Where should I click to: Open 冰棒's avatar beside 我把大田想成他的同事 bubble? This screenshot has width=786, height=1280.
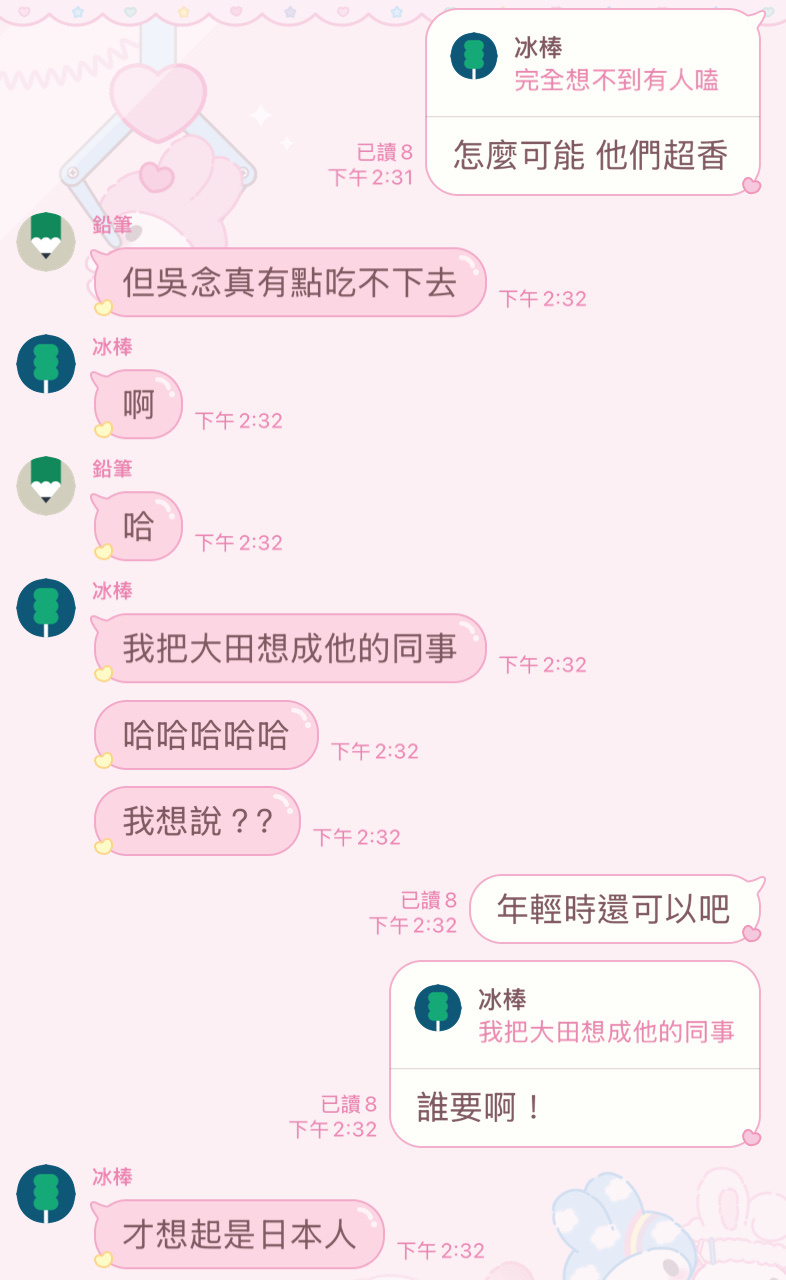point(46,608)
